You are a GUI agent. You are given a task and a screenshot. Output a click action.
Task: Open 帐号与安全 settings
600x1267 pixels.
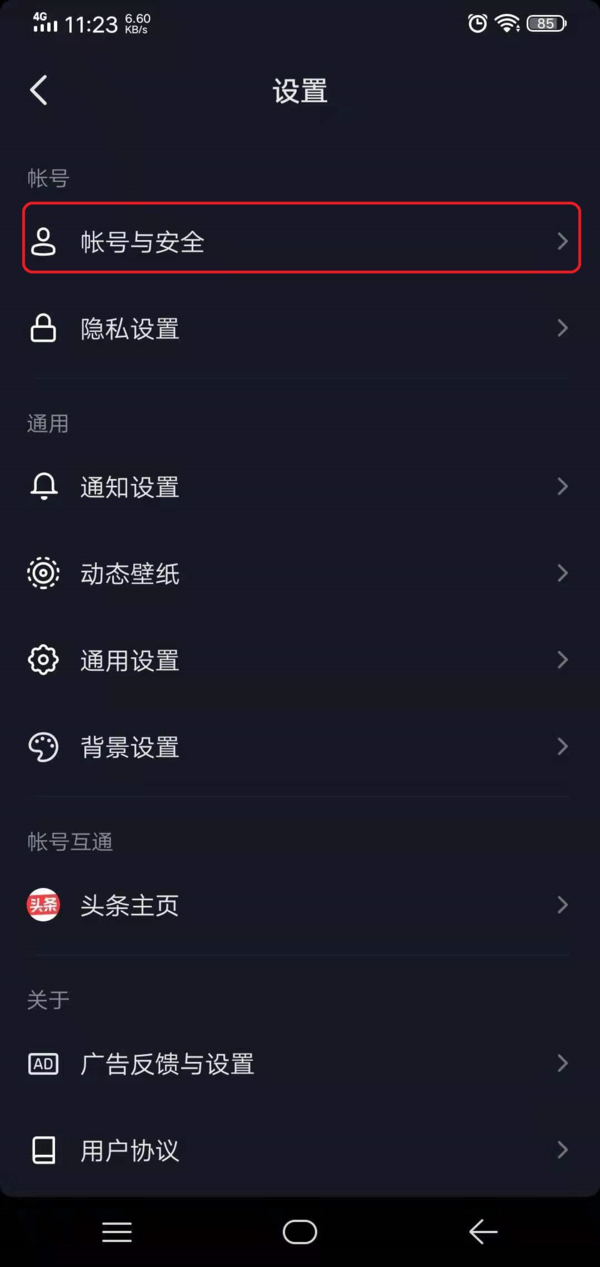coord(300,241)
